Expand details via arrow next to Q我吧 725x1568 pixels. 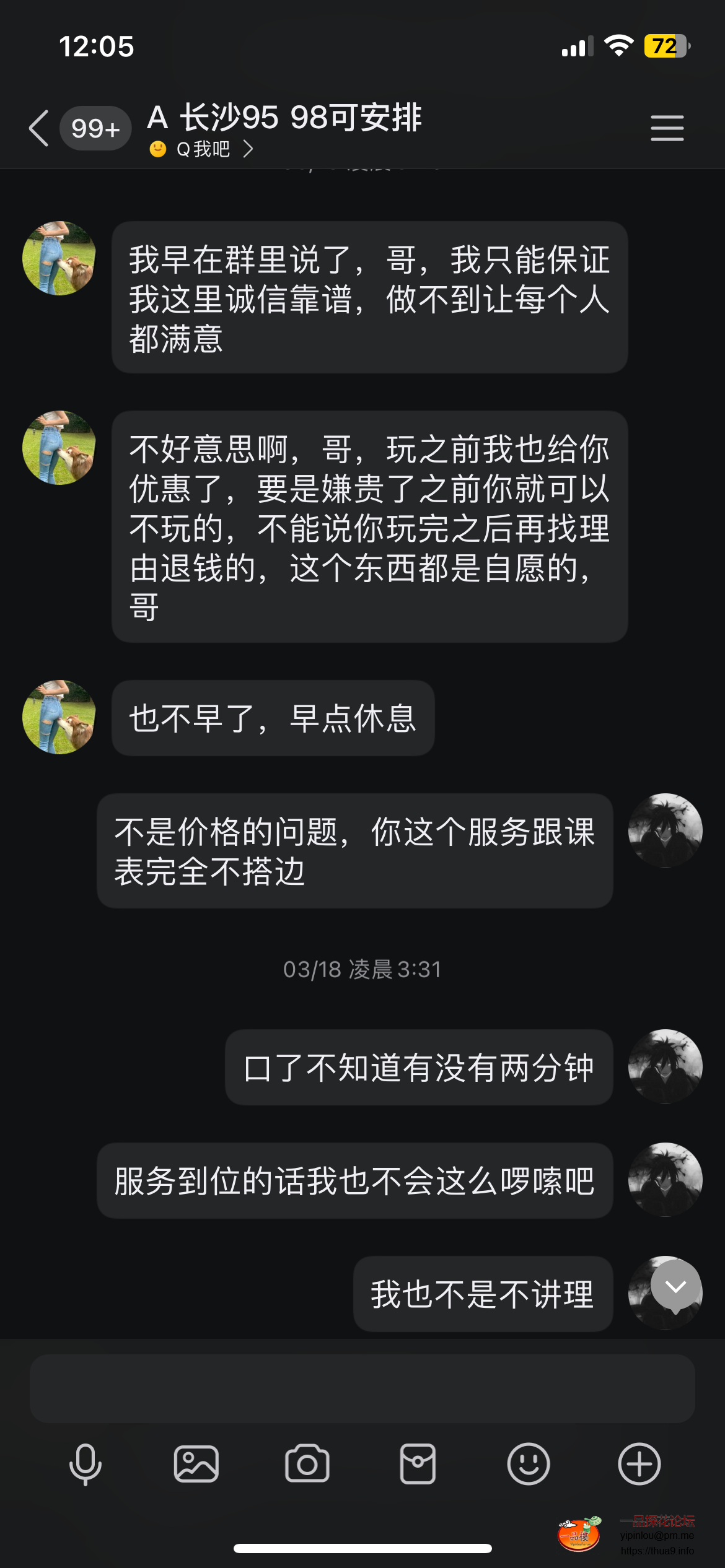(250, 149)
